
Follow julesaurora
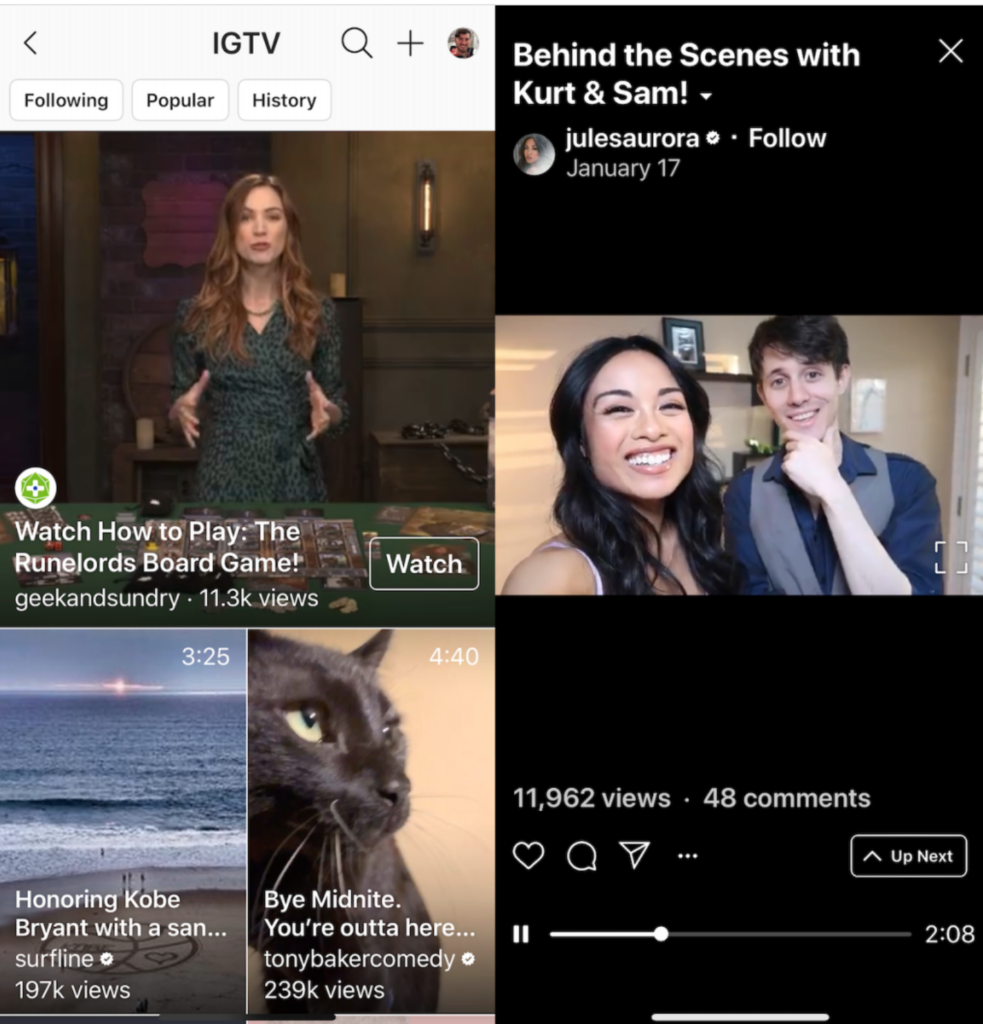787,138
